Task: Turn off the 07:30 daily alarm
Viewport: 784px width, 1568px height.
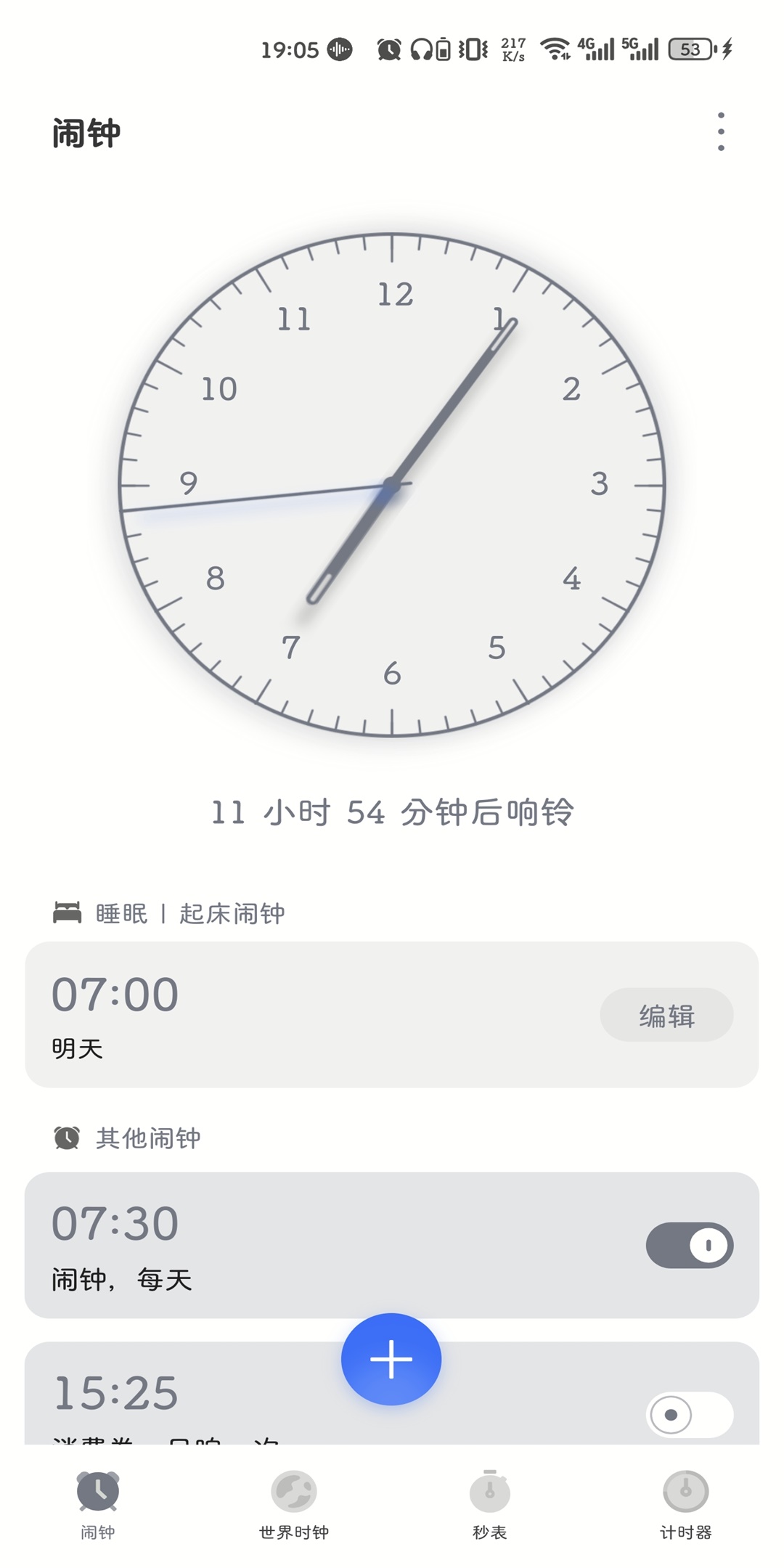Action: (x=689, y=1245)
